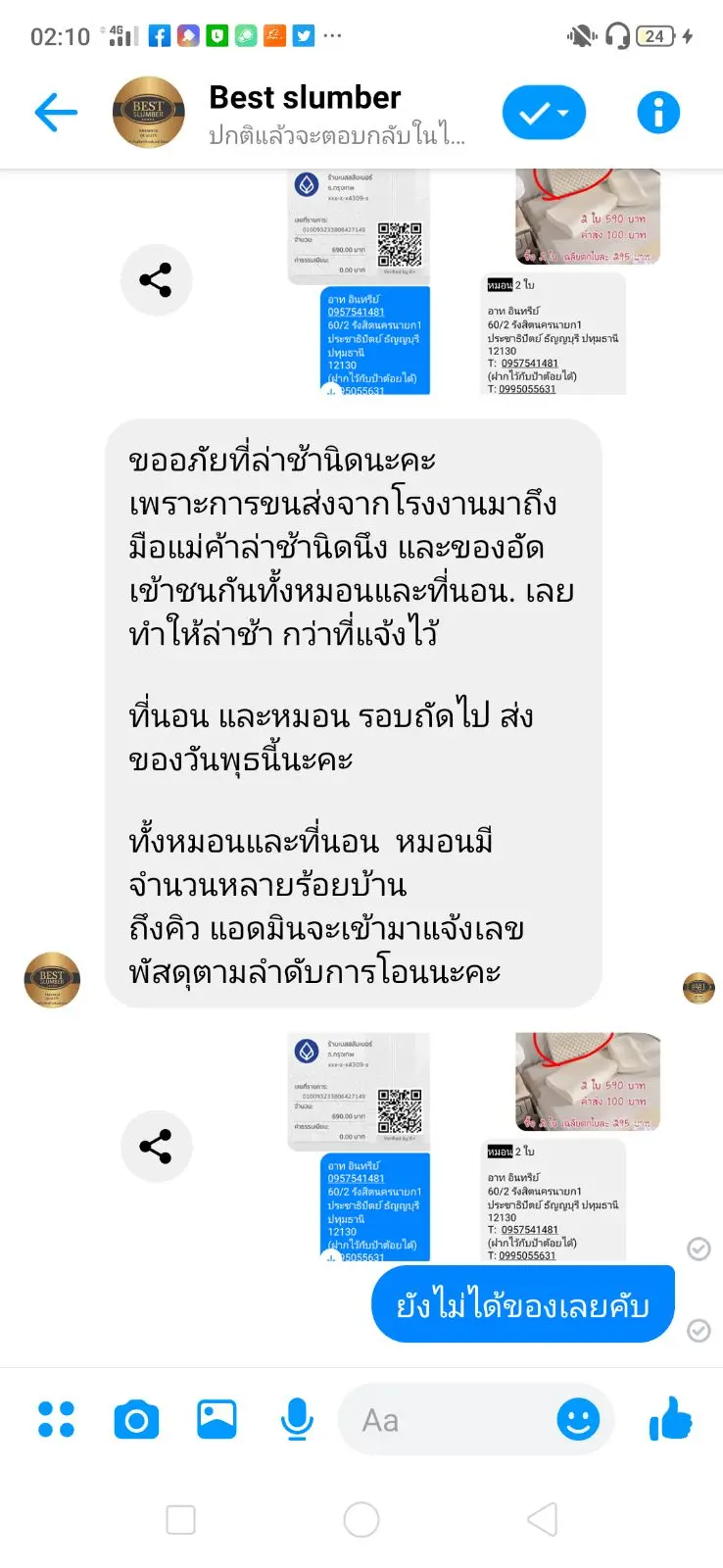Open the emoji picker

pyautogui.click(x=578, y=1419)
